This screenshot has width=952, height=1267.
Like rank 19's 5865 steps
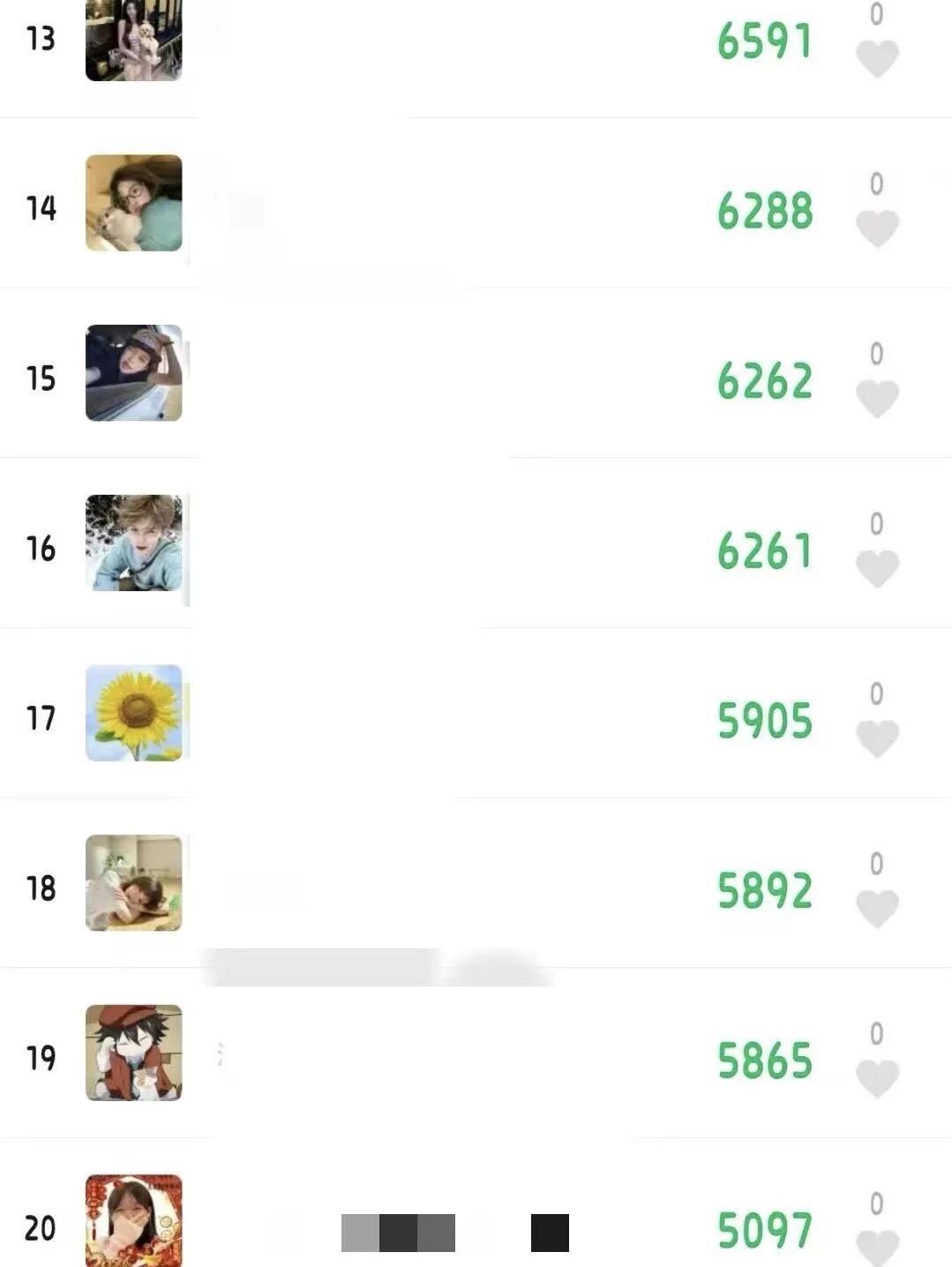tap(877, 1077)
